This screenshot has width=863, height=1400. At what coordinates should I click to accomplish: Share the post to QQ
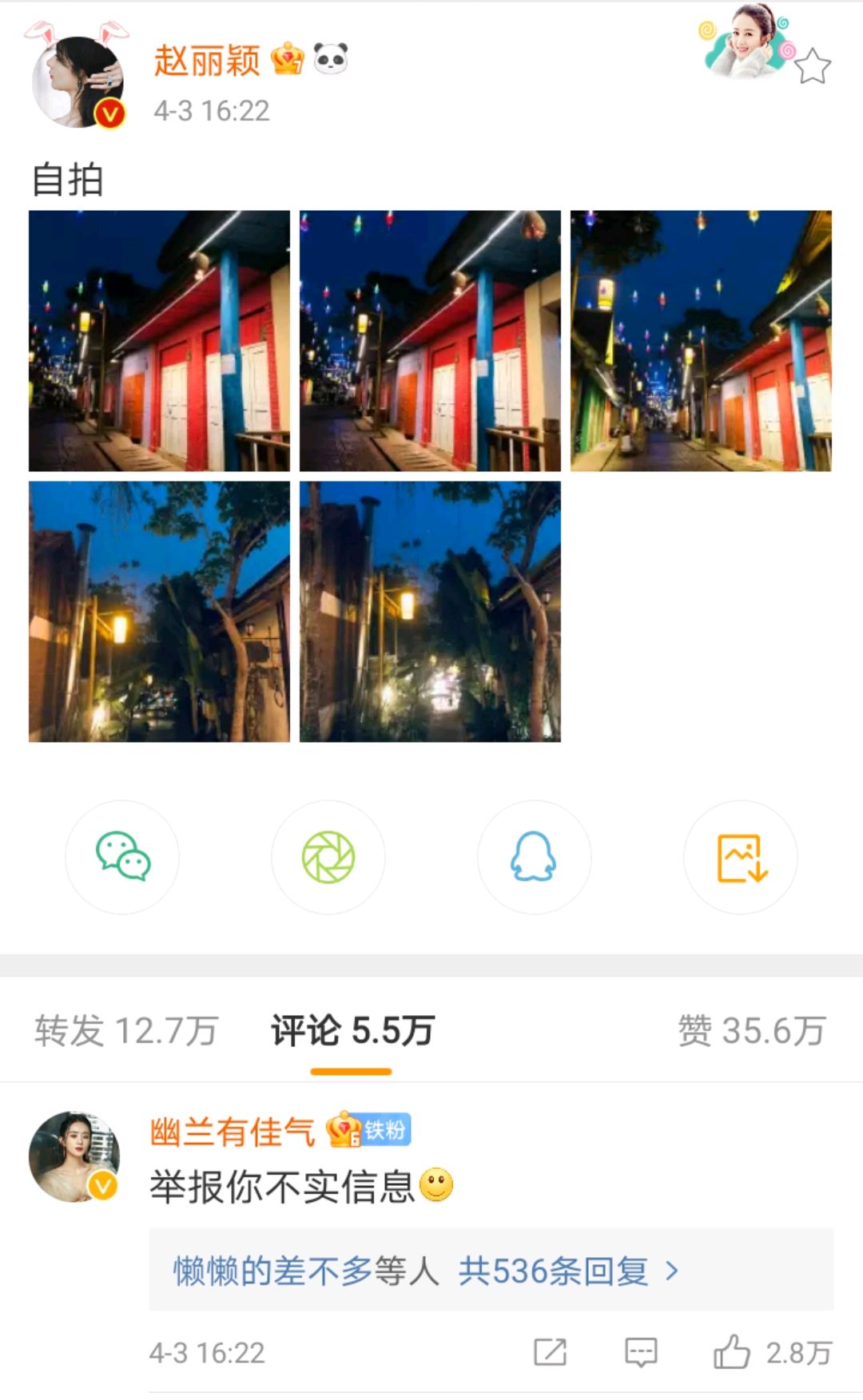click(x=534, y=857)
